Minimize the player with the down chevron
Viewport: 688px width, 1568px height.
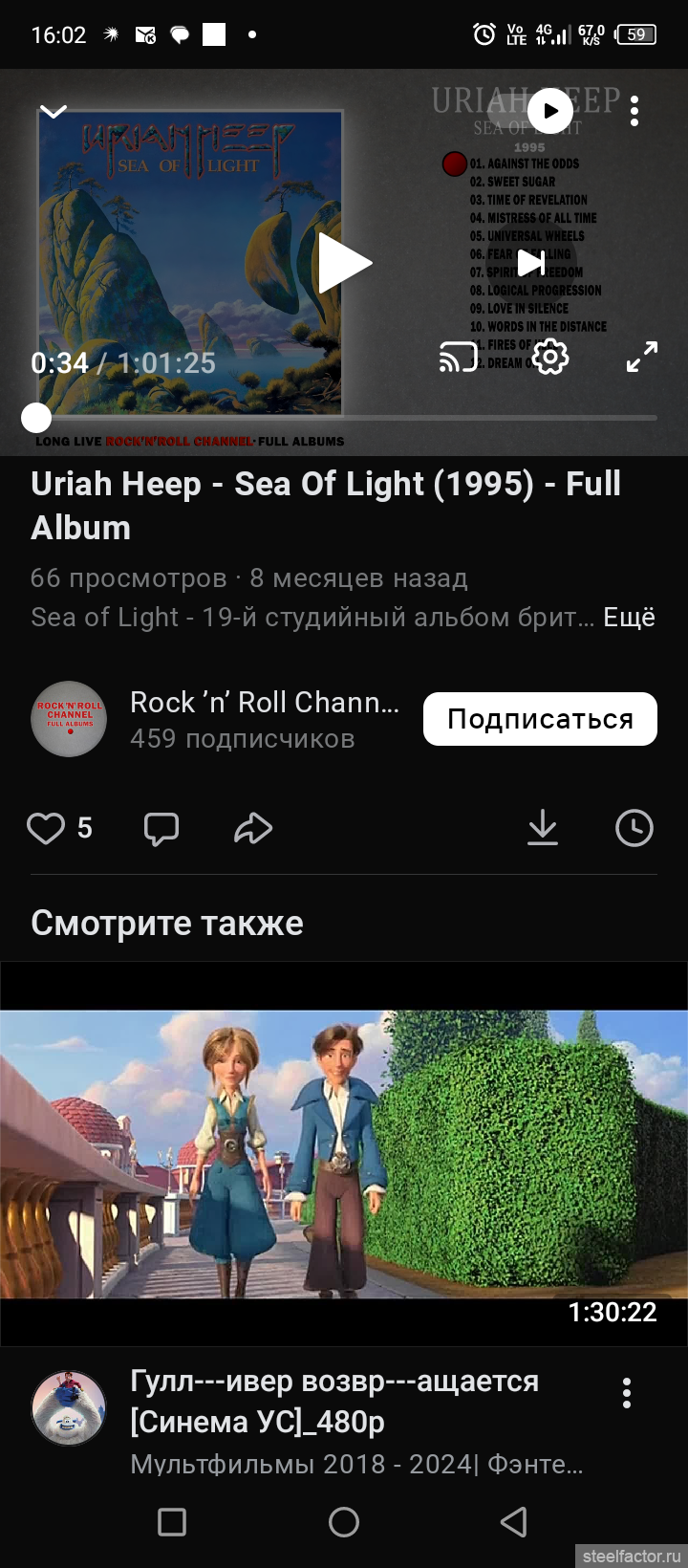point(54,112)
